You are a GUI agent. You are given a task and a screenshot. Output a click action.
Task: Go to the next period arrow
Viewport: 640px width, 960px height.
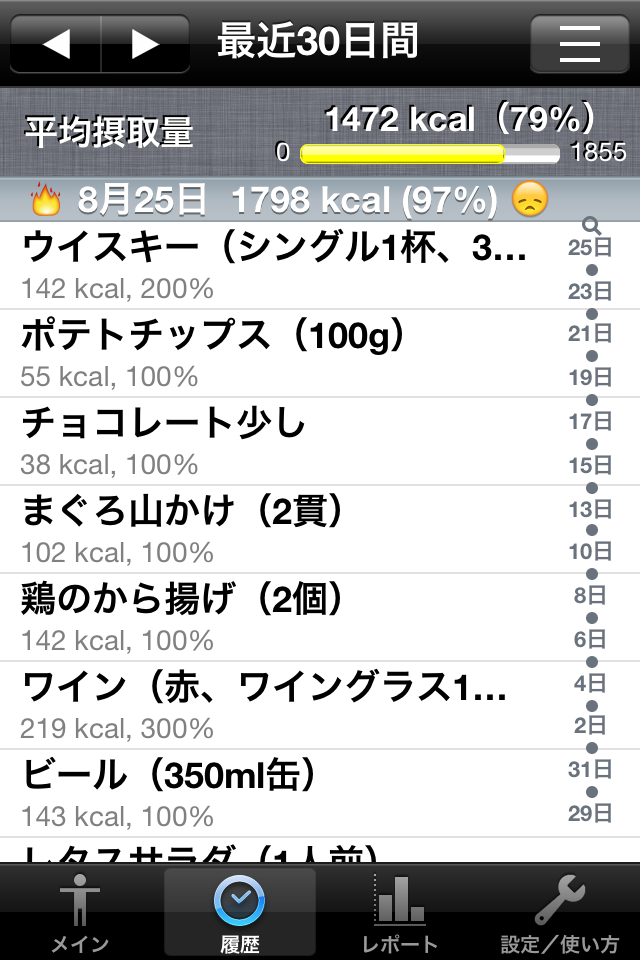pos(146,44)
